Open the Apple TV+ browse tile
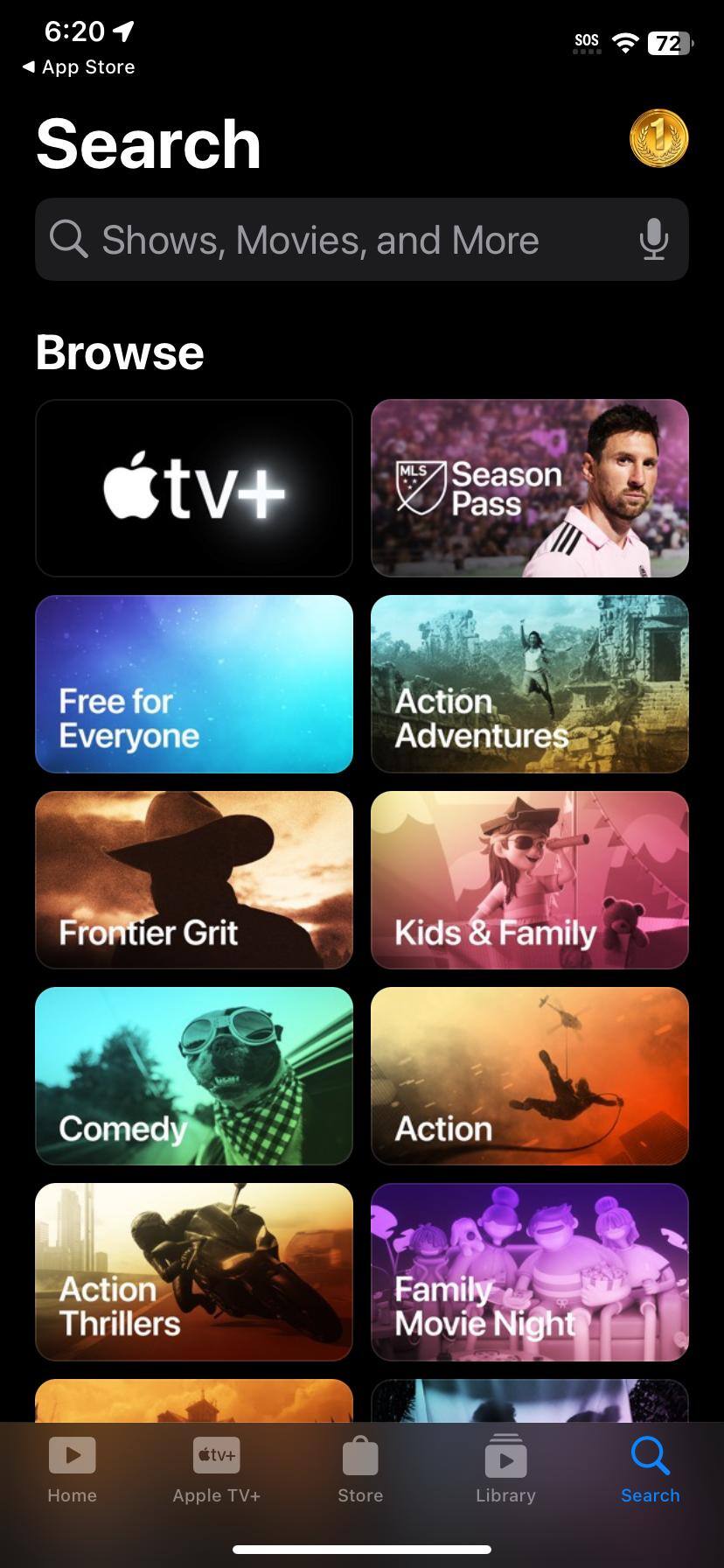Screen dimensions: 724x1568 [194, 488]
